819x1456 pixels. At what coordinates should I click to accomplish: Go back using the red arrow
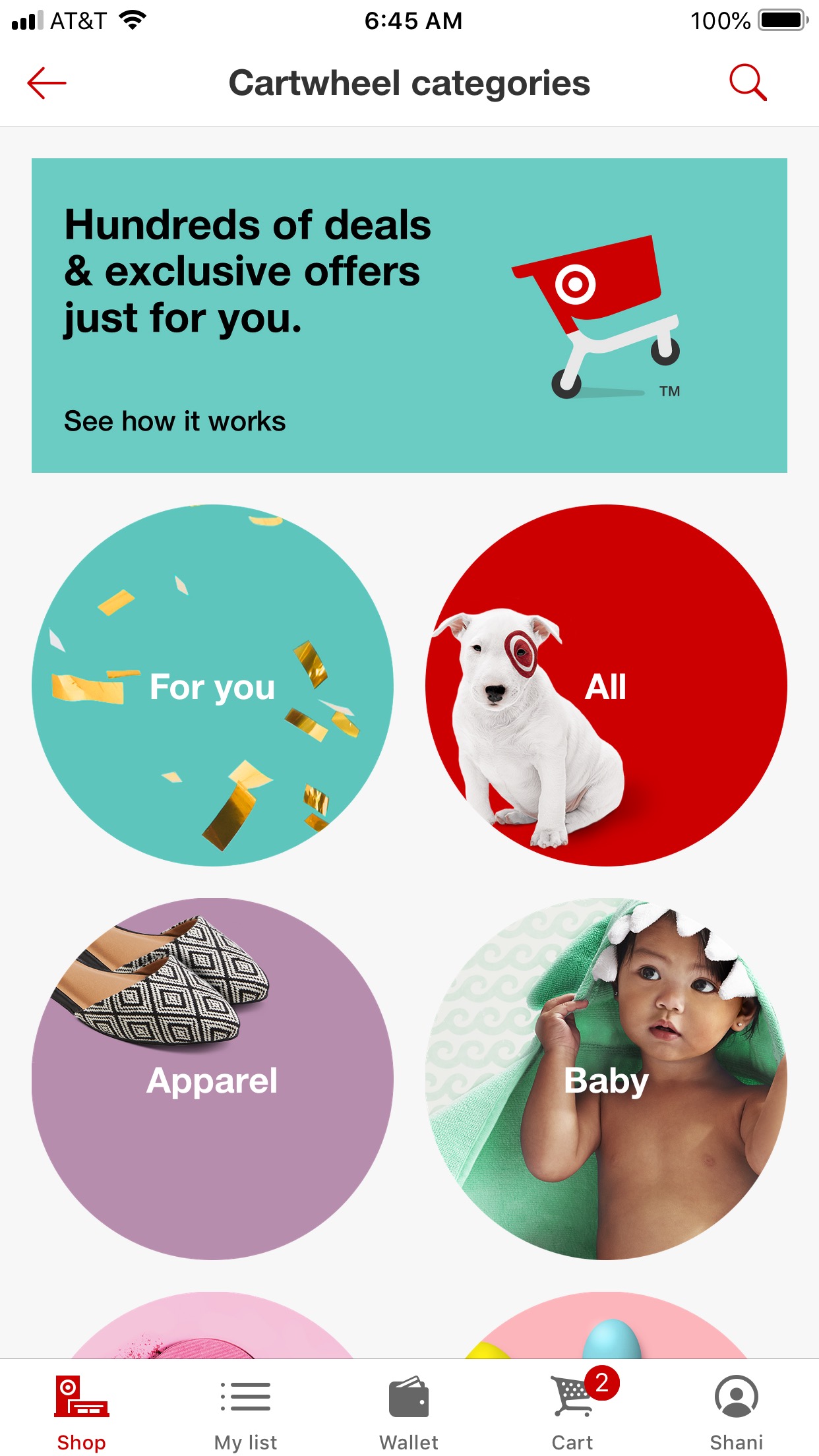(x=47, y=83)
